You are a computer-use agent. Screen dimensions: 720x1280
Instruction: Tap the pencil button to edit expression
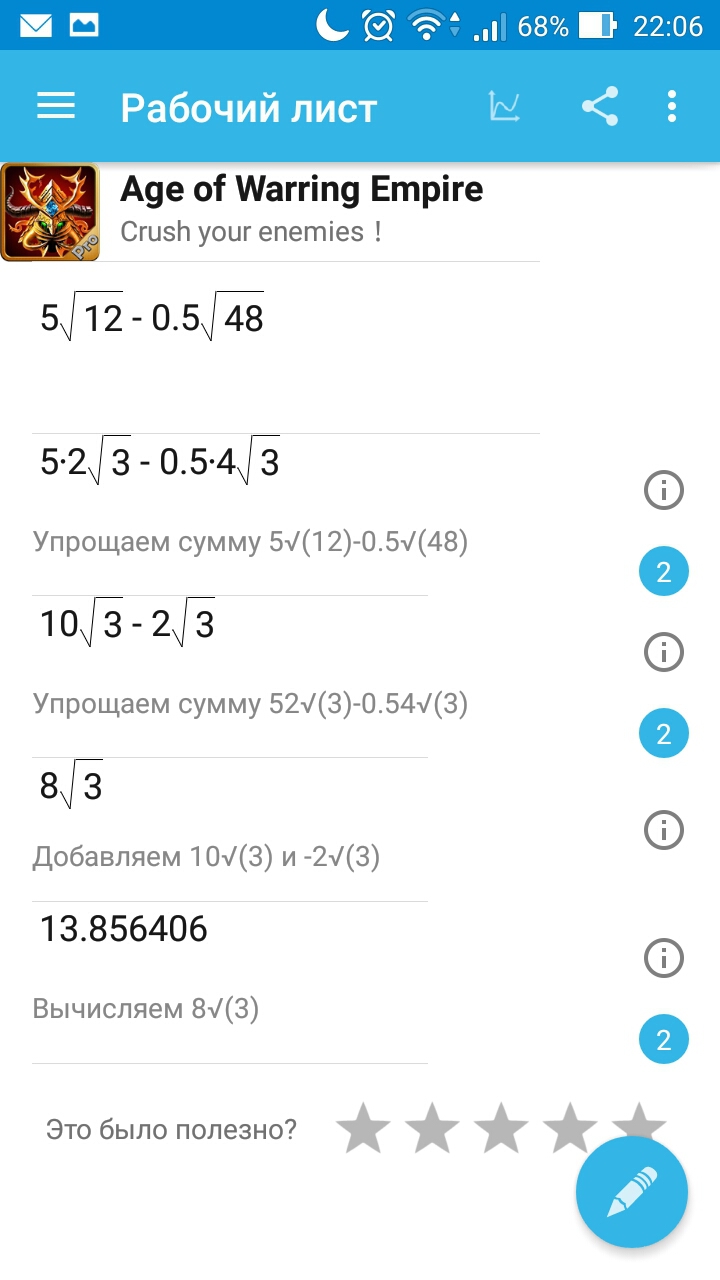[632, 1192]
